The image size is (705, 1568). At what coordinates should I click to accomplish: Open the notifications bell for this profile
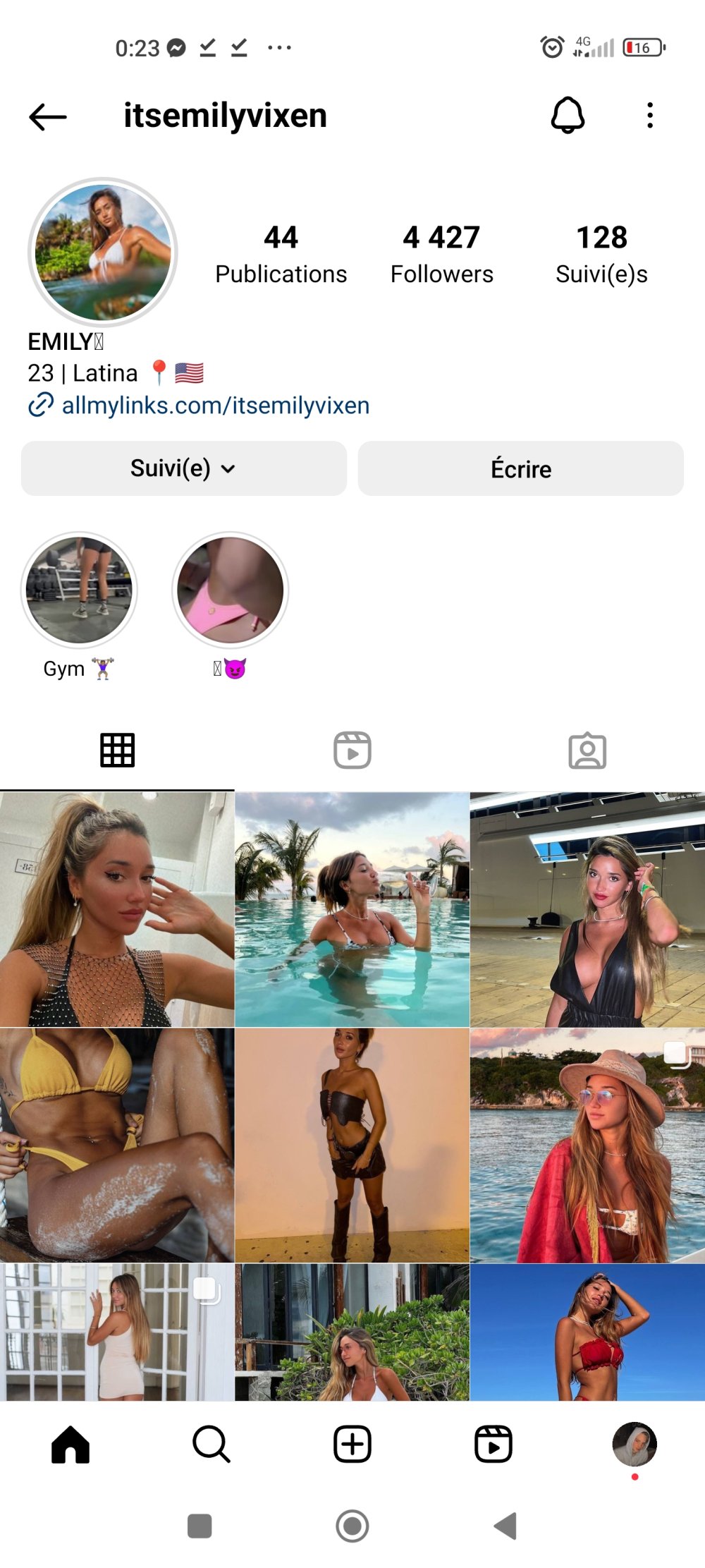click(x=568, y=116)
